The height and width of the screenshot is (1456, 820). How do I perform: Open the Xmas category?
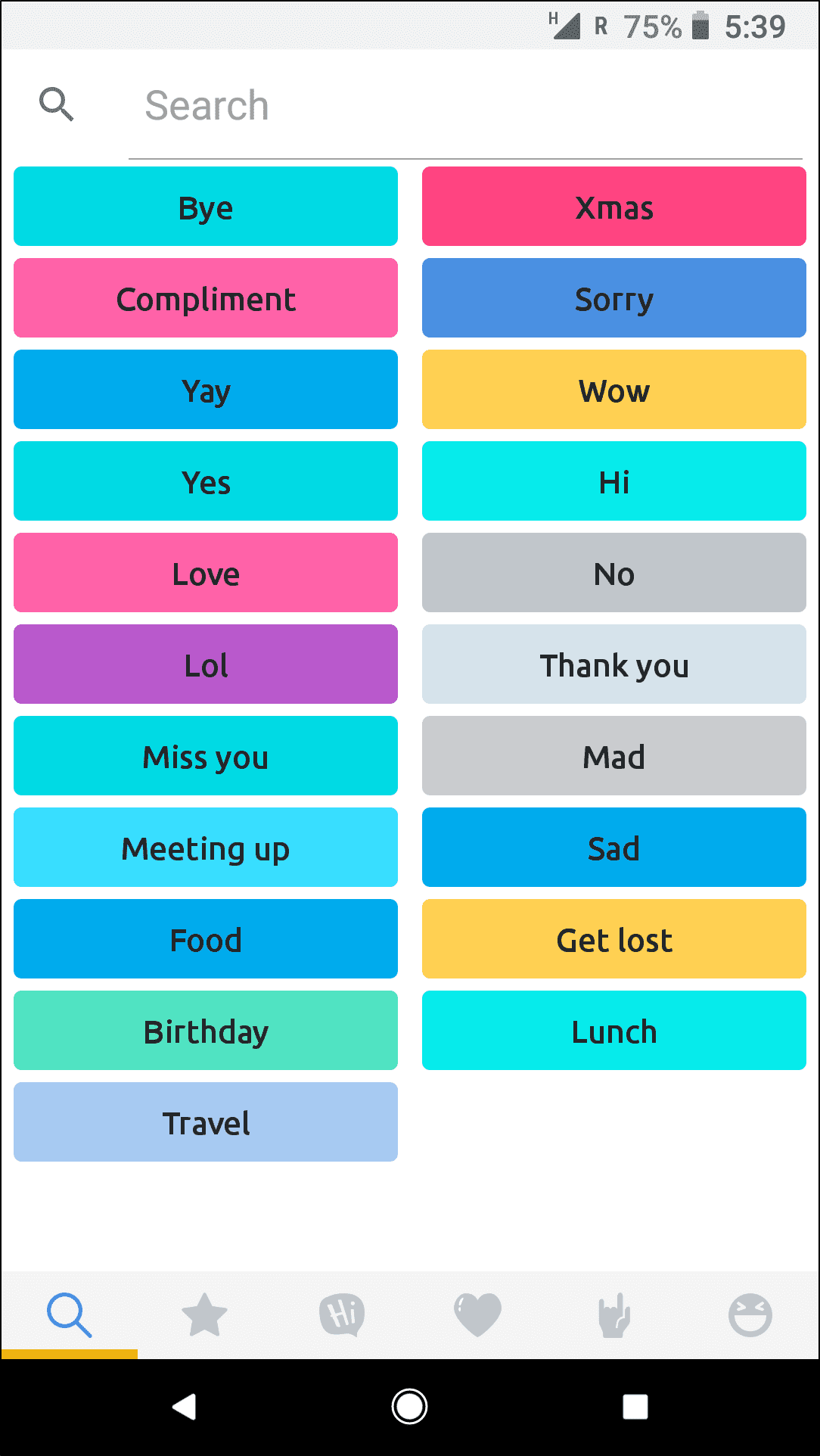(x=614, y=207)
